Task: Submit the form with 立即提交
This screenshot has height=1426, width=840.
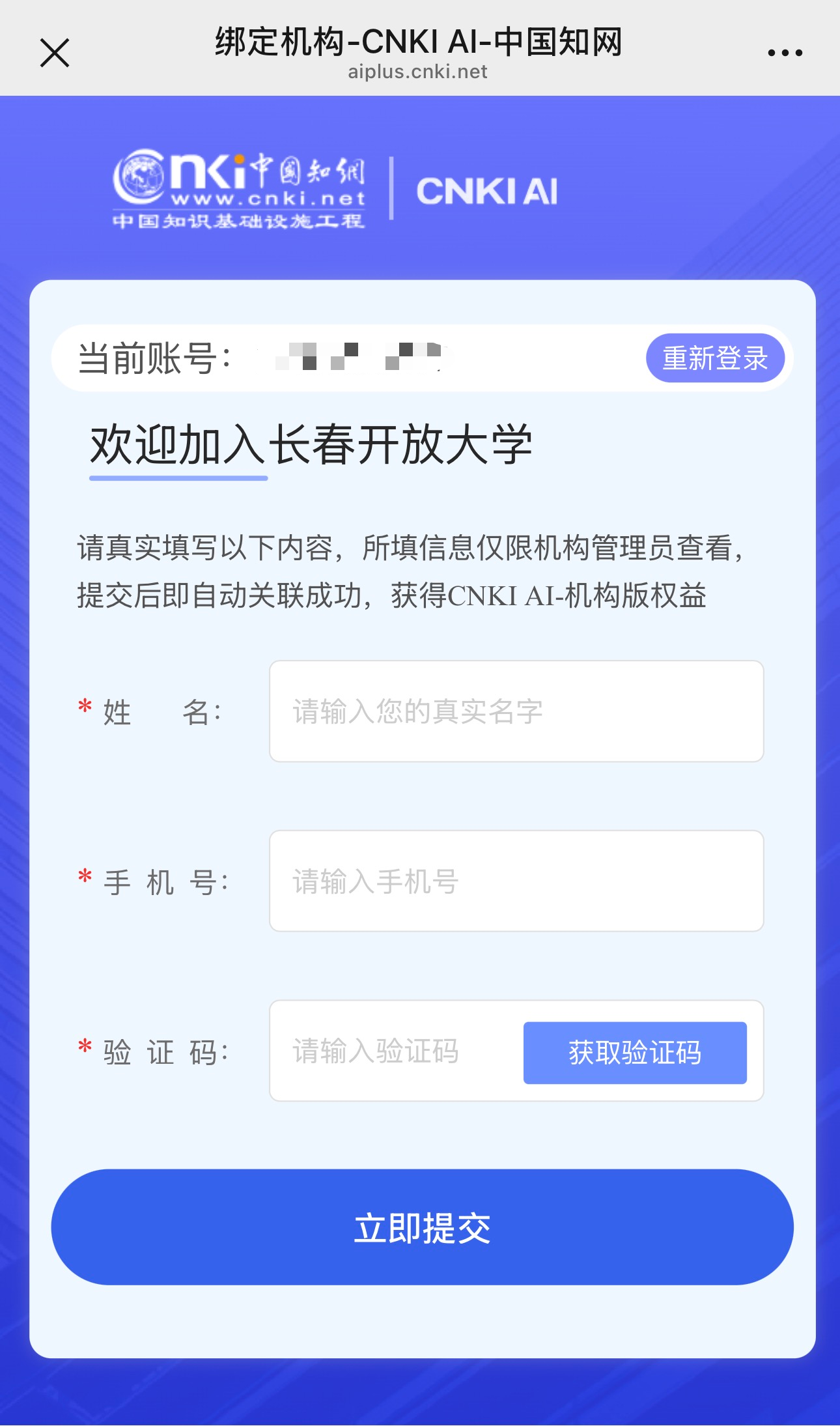Action: pyautogui.click(x=422, y=1227)
